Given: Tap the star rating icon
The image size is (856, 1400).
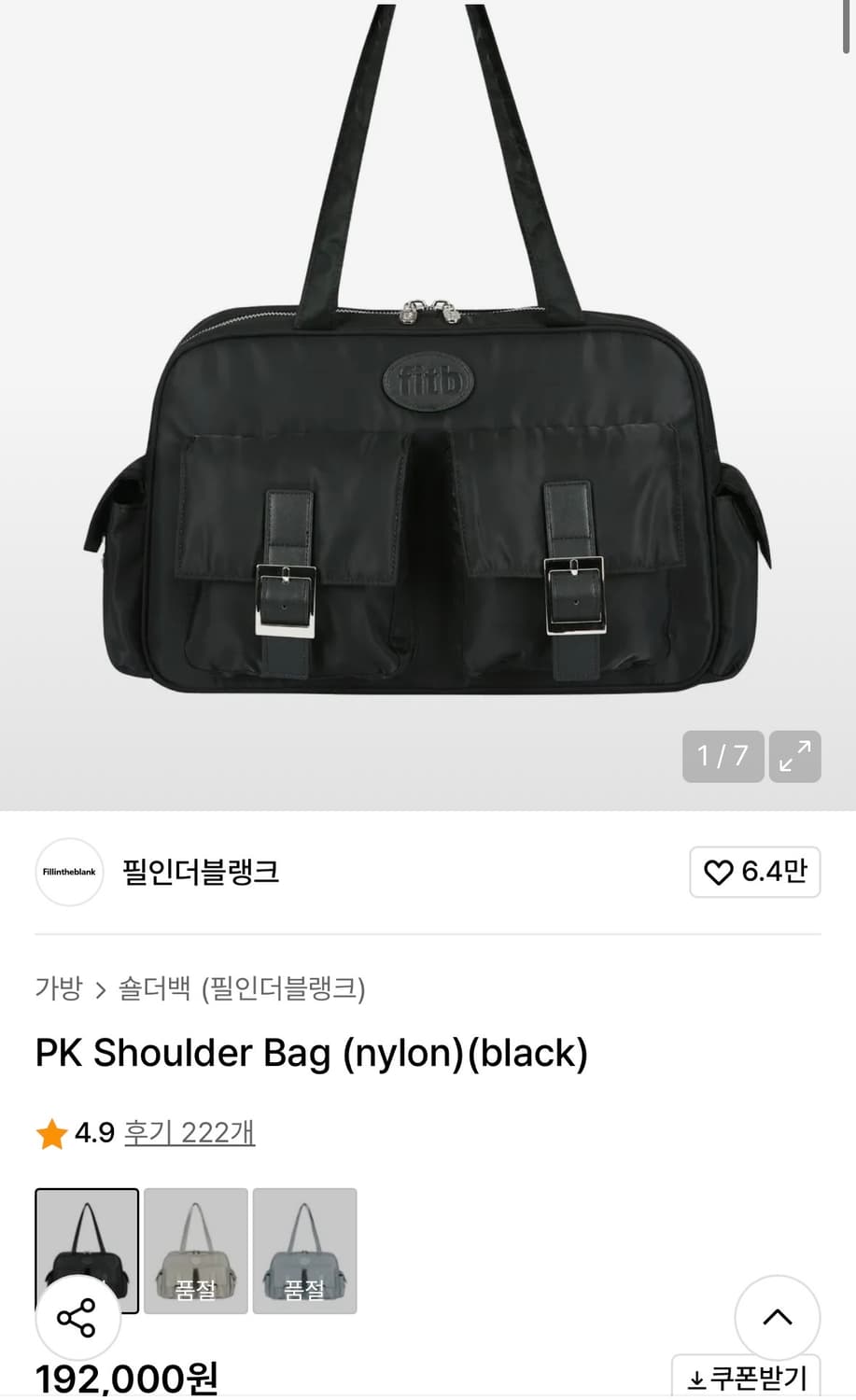Looking at the screenshot, I should [x=51, y=1133].
